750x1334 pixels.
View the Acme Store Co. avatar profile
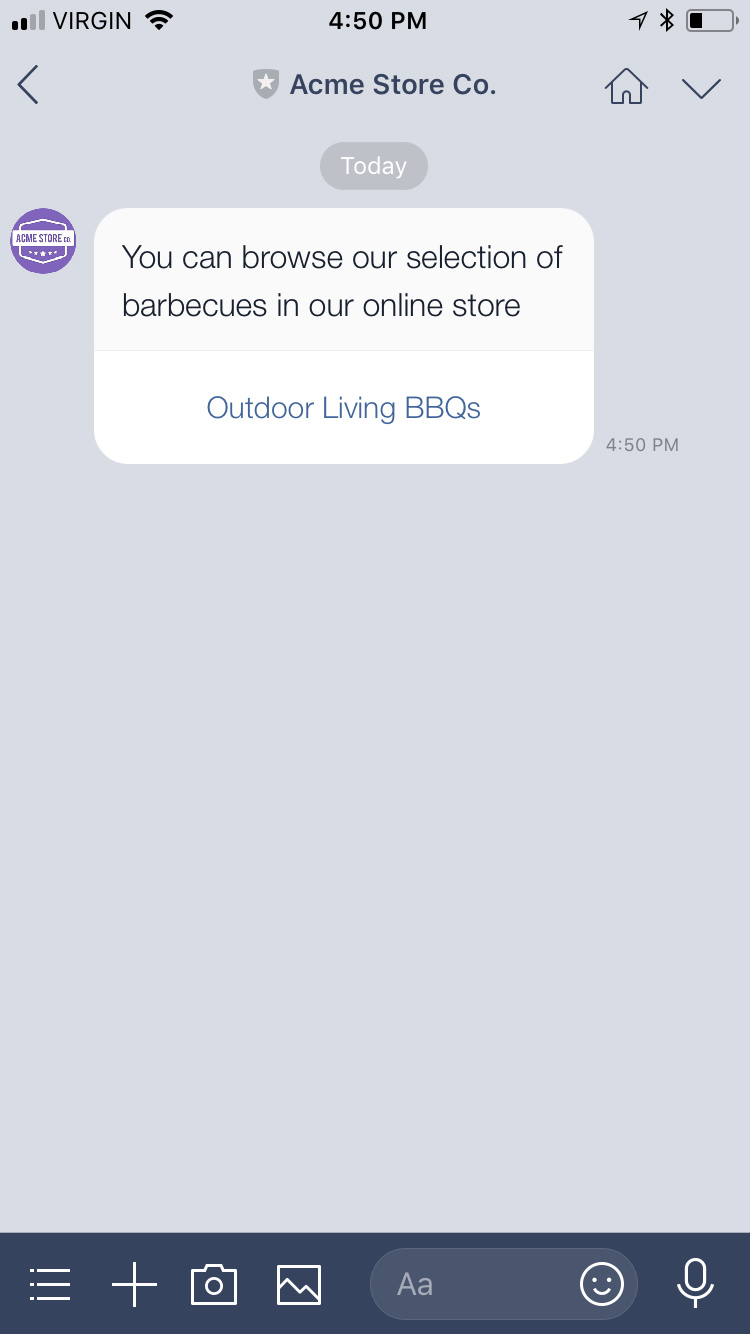pyautogui.click(x=43, y=241)
